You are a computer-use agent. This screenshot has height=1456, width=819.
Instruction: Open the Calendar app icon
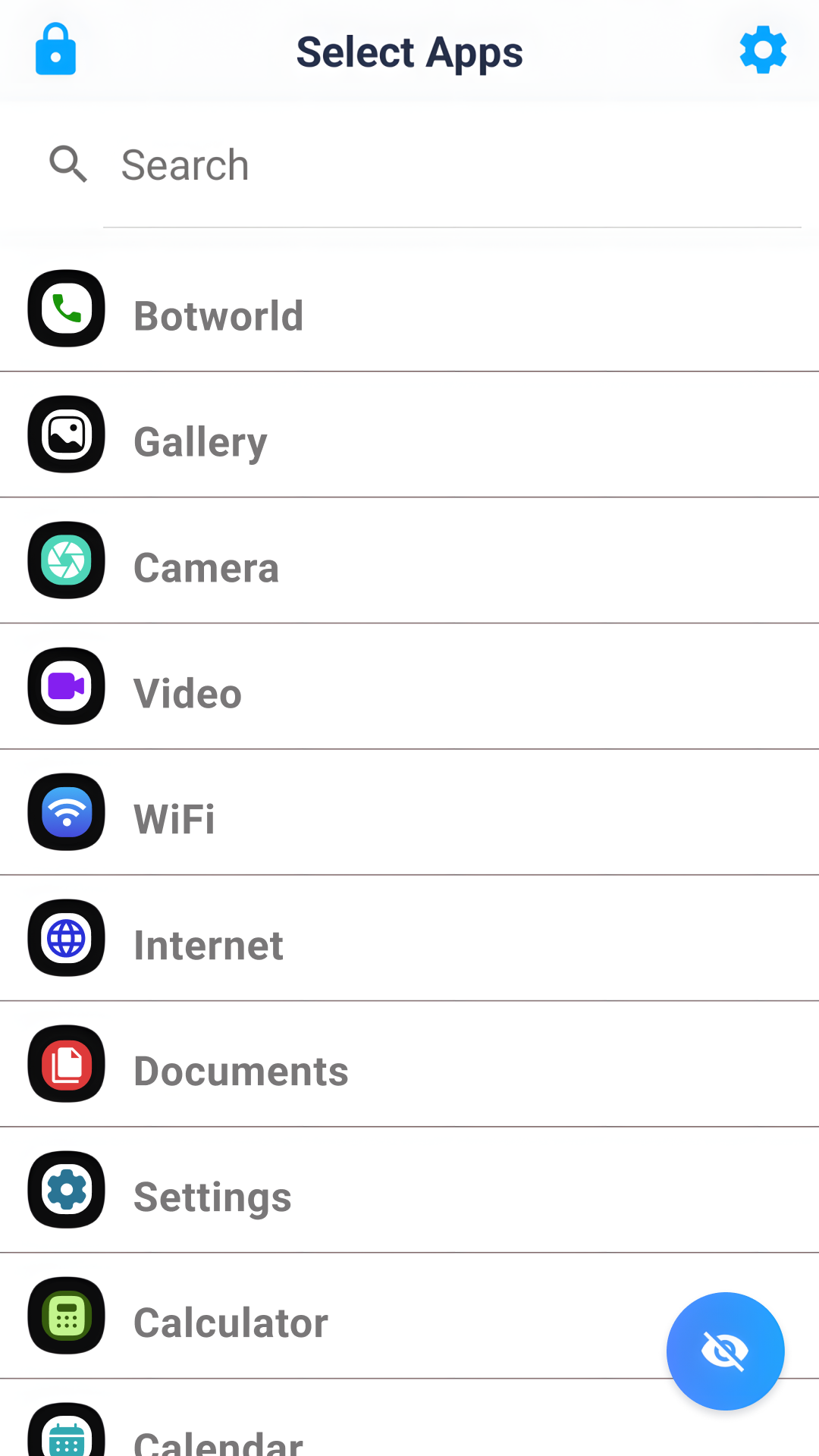point(66,1433)
